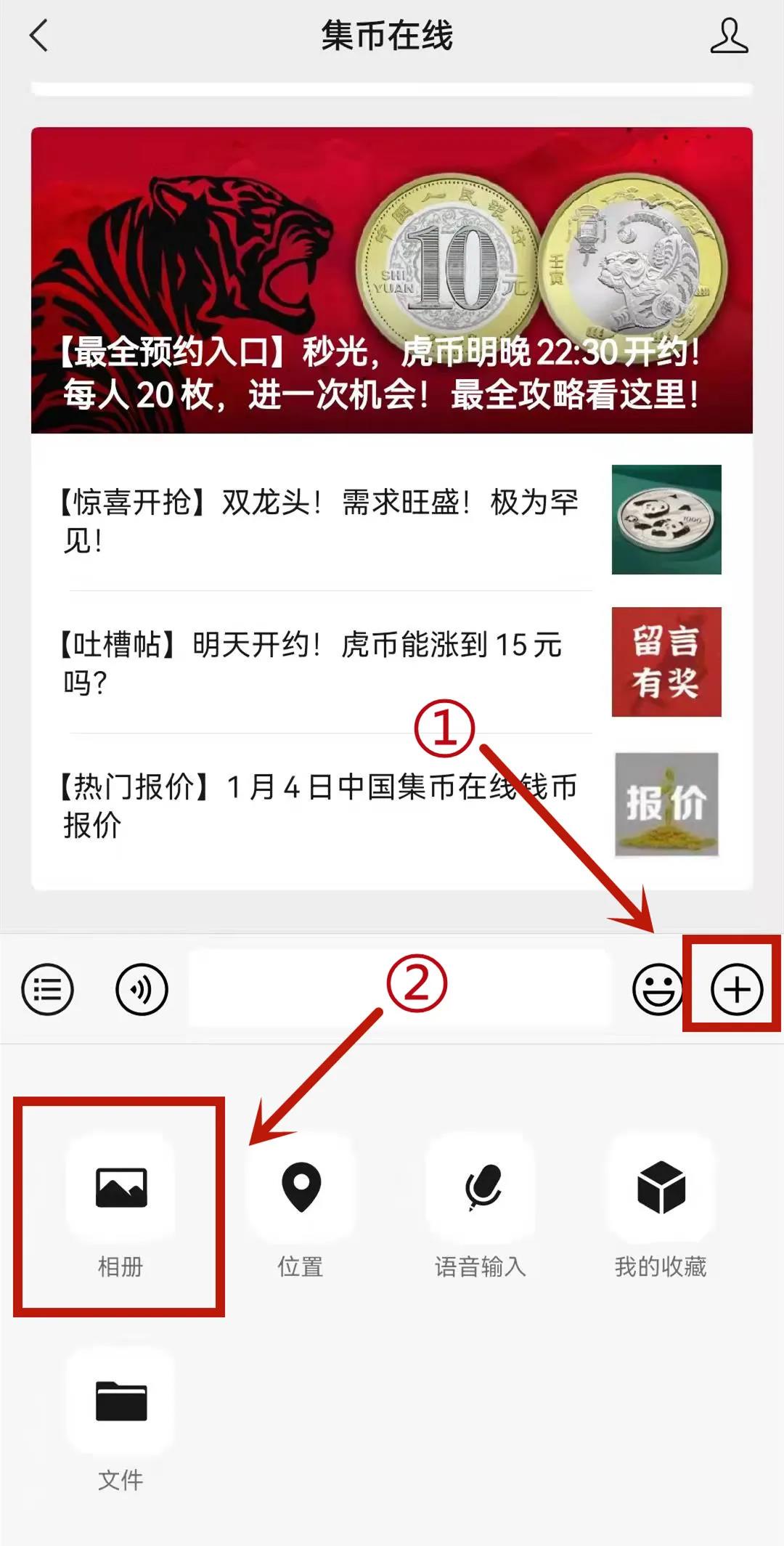Start 语音输入
The width and height of the screenshot is (784, 1546).
pos(481,1207)
